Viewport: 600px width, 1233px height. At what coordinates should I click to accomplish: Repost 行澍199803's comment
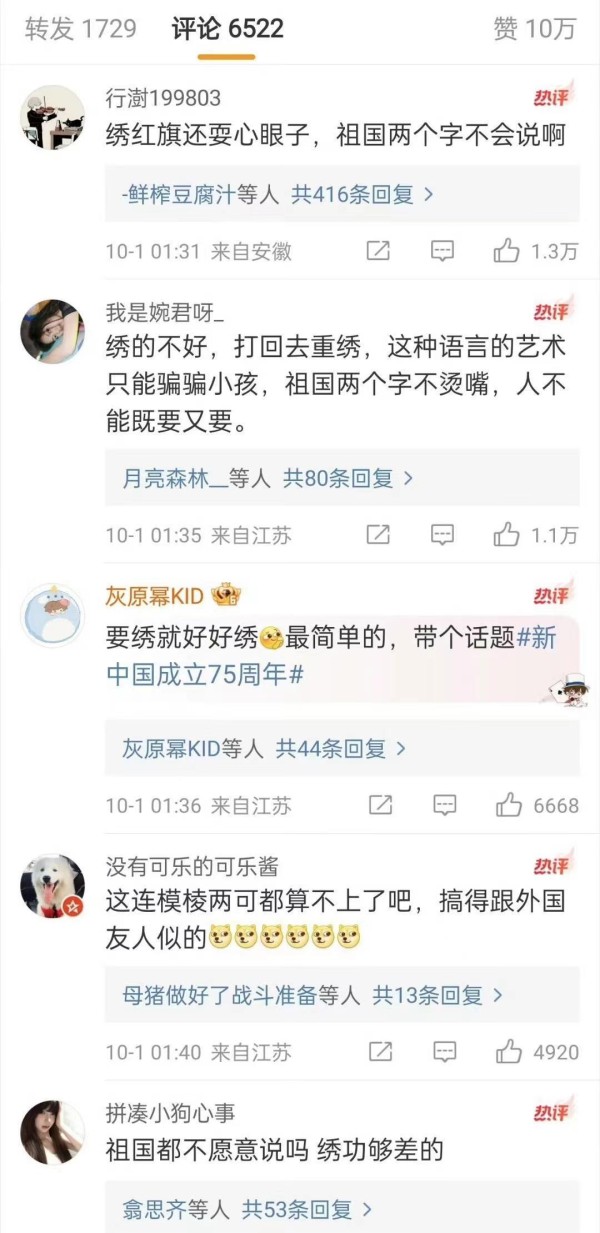click(378, 251)
